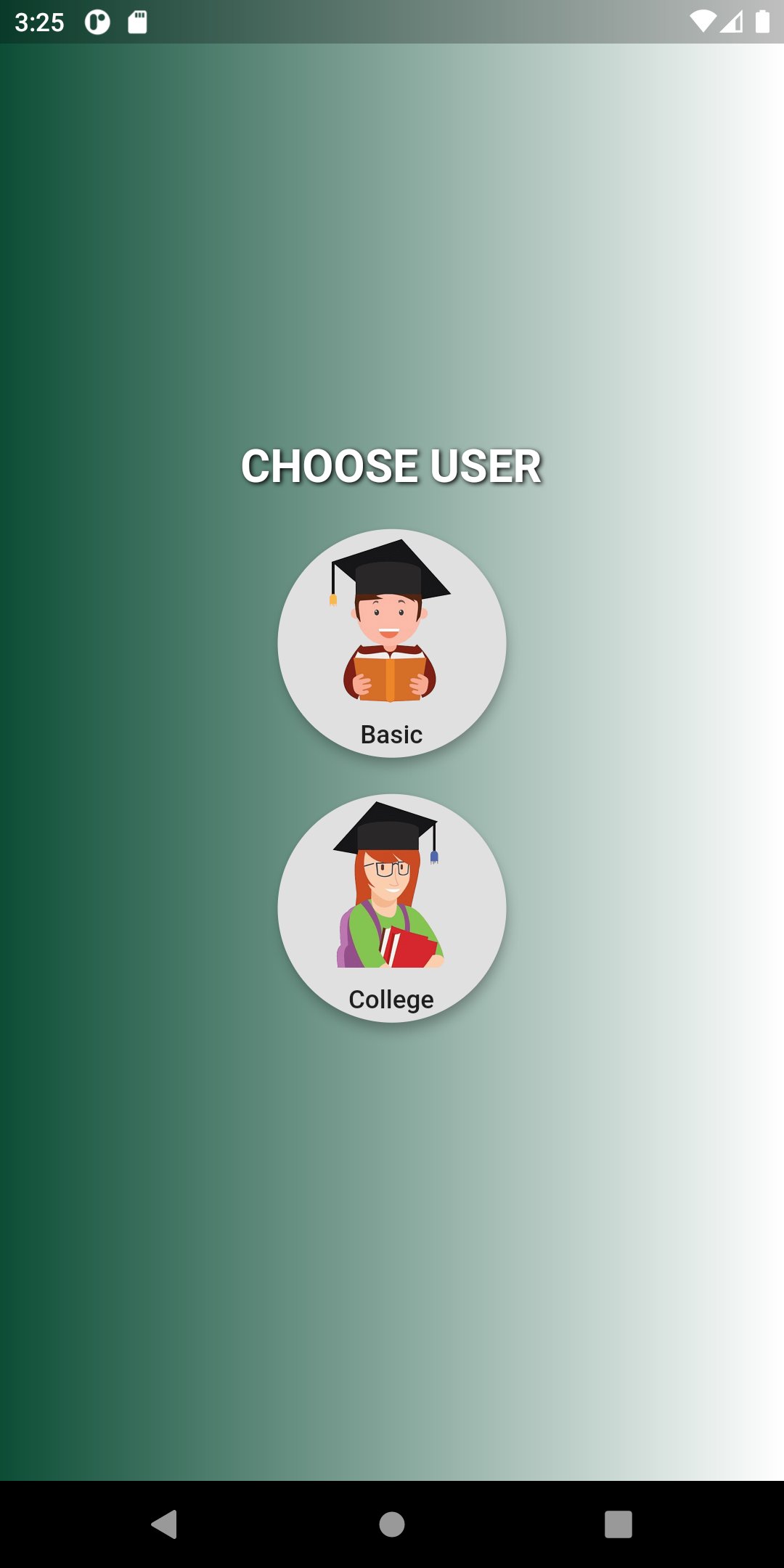This screenshot has height=1568, width=784.
Task: Choose the College user option
Action: (392, 908)
